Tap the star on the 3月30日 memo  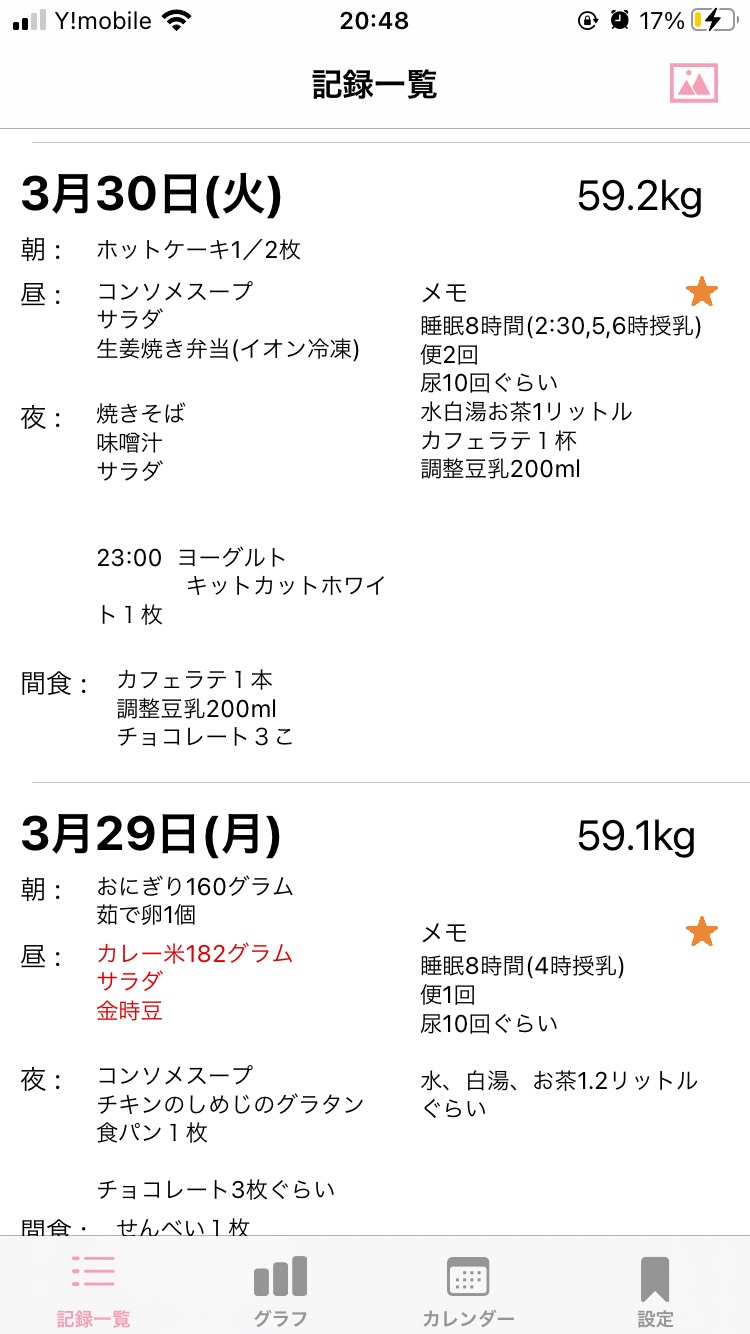tap(702, 292)
